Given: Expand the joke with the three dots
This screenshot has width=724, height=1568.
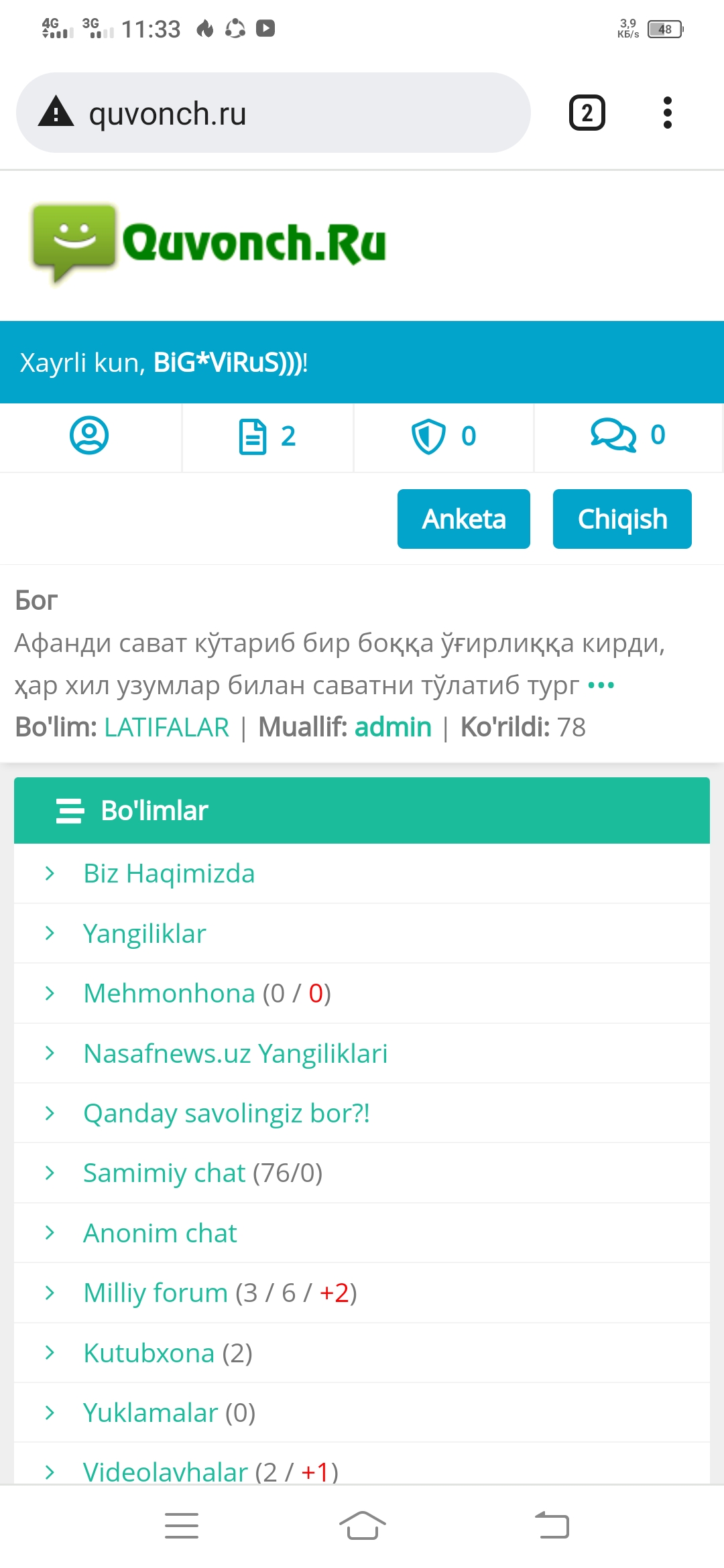Looking at the screenshot, I should (x=601, y=685).
